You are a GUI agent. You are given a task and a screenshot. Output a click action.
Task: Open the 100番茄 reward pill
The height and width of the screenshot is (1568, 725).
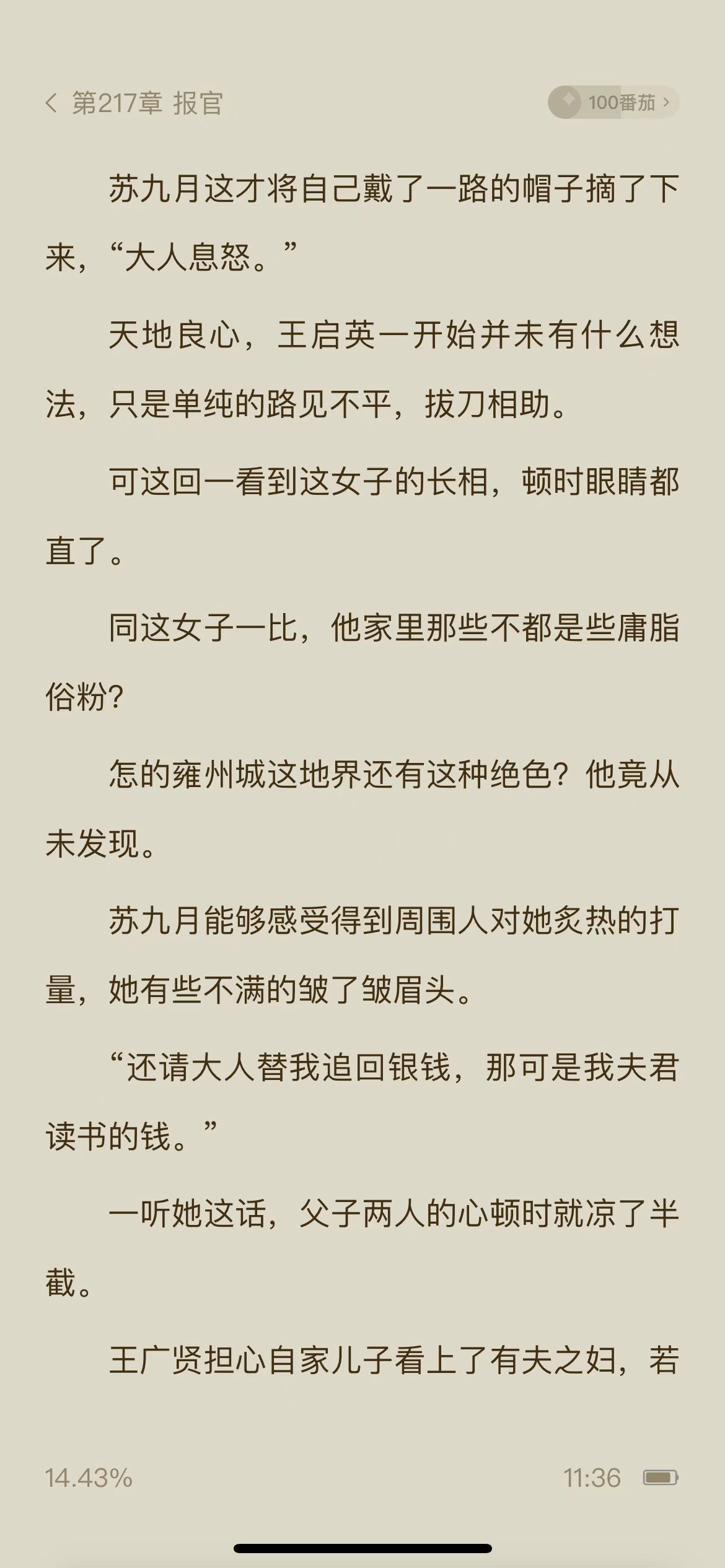click(x=613, y=102)
